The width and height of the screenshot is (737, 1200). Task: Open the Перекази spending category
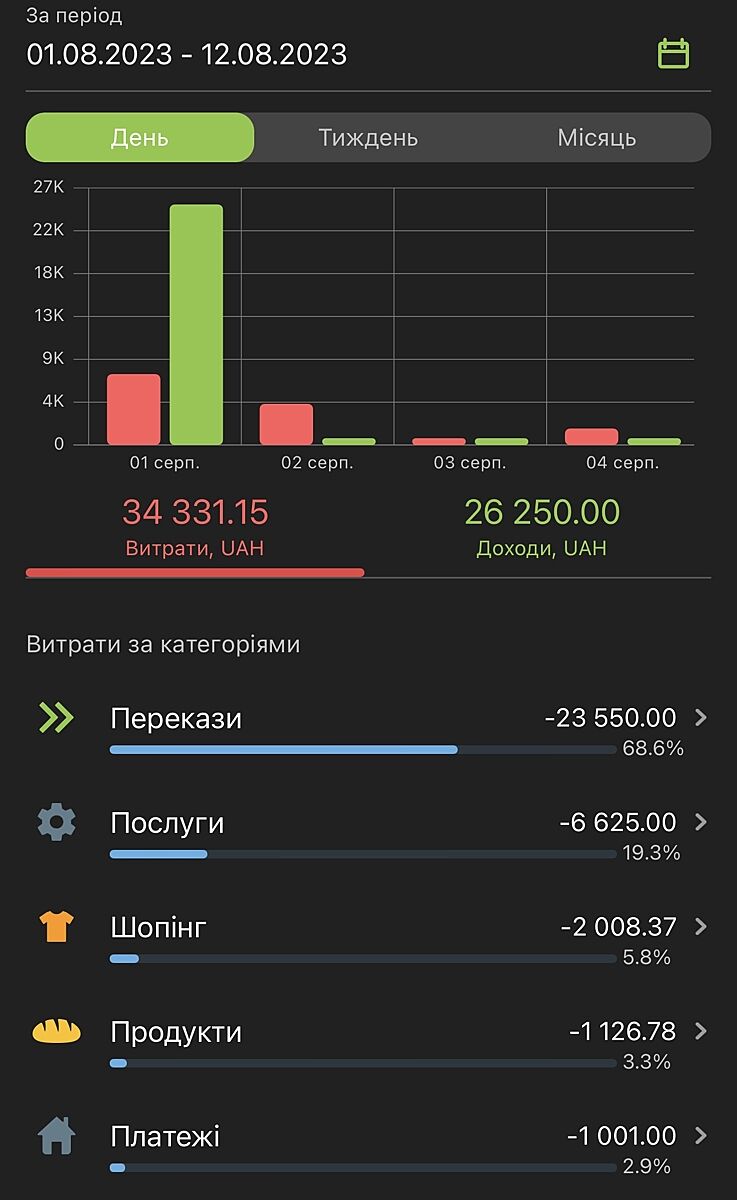coord(368,730)
